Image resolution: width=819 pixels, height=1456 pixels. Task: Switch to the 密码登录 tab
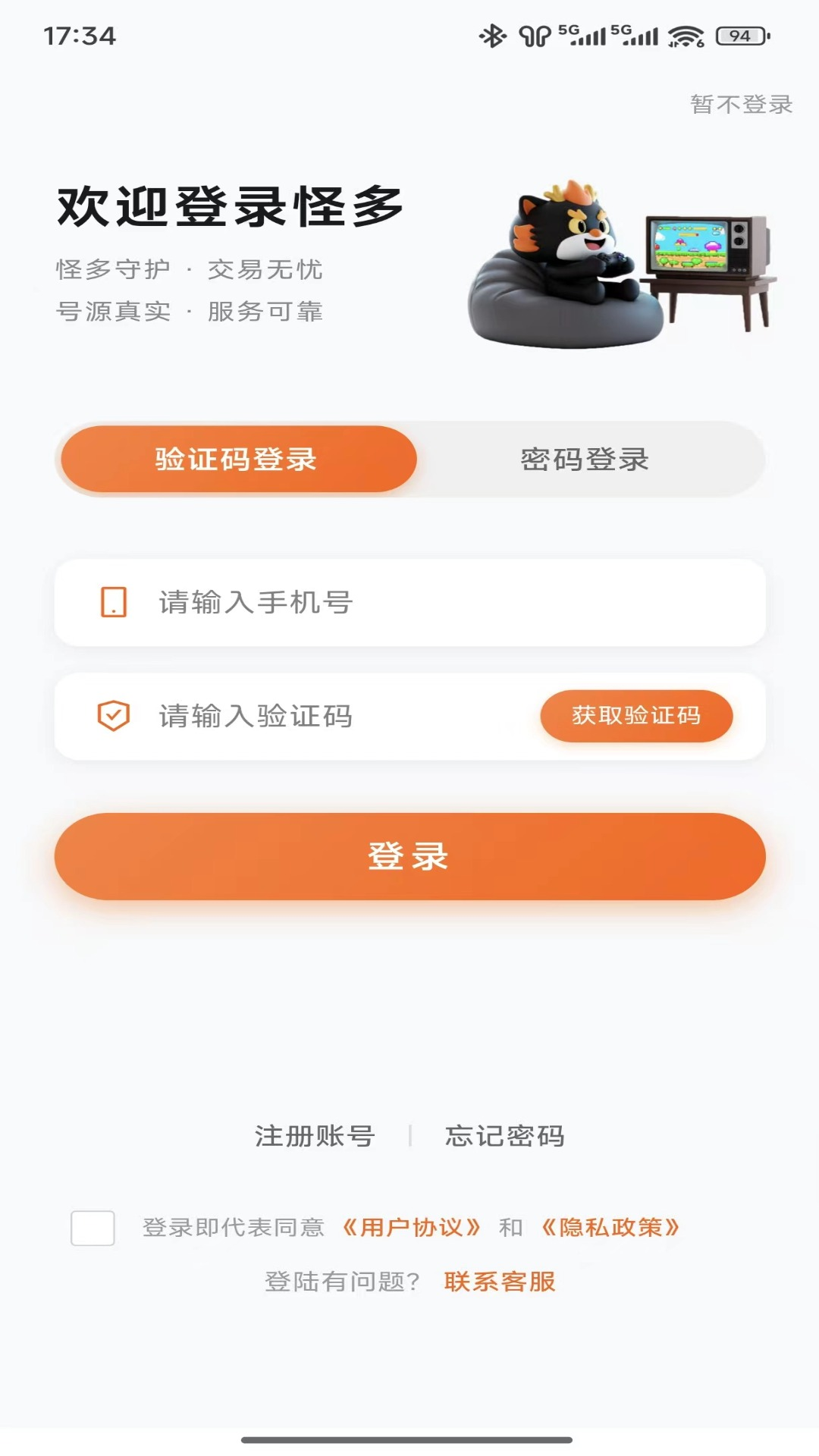pyautogui.click(x=585, y=458)
